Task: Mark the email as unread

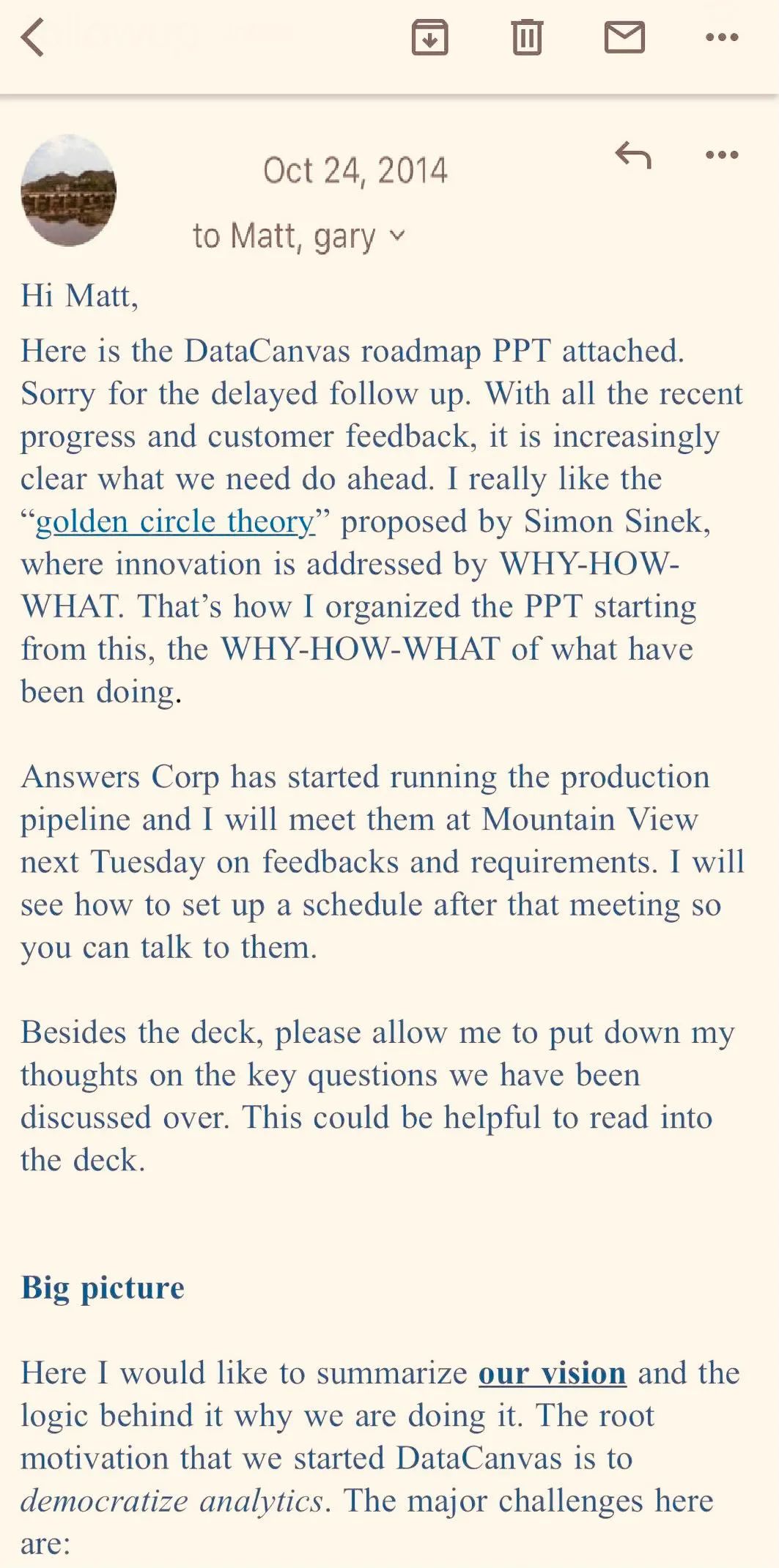Action: tap(624, 37)
